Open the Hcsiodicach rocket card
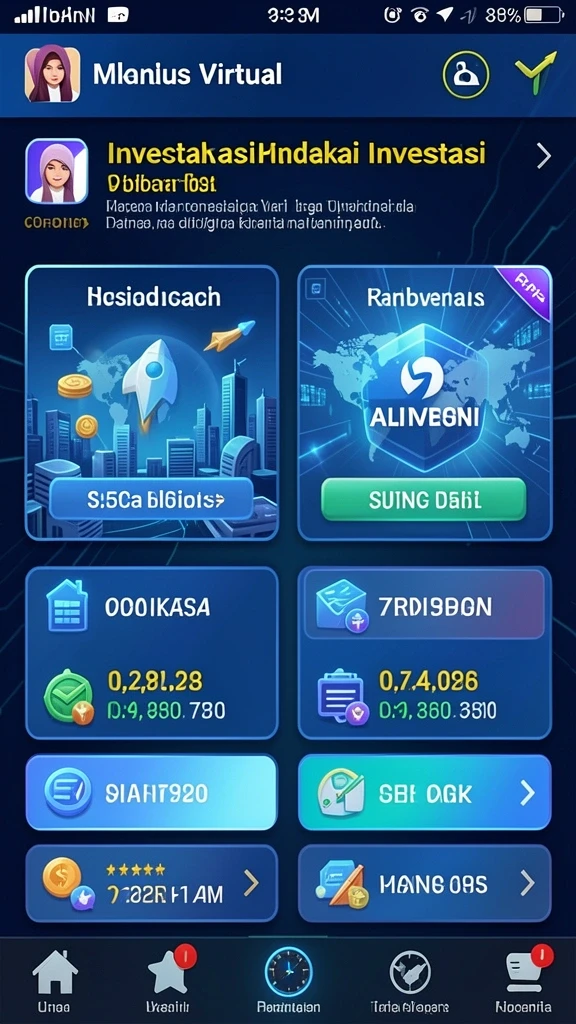Image resolution: width=576 pixels, height=1024 pixels. click(x=152, y=403)
